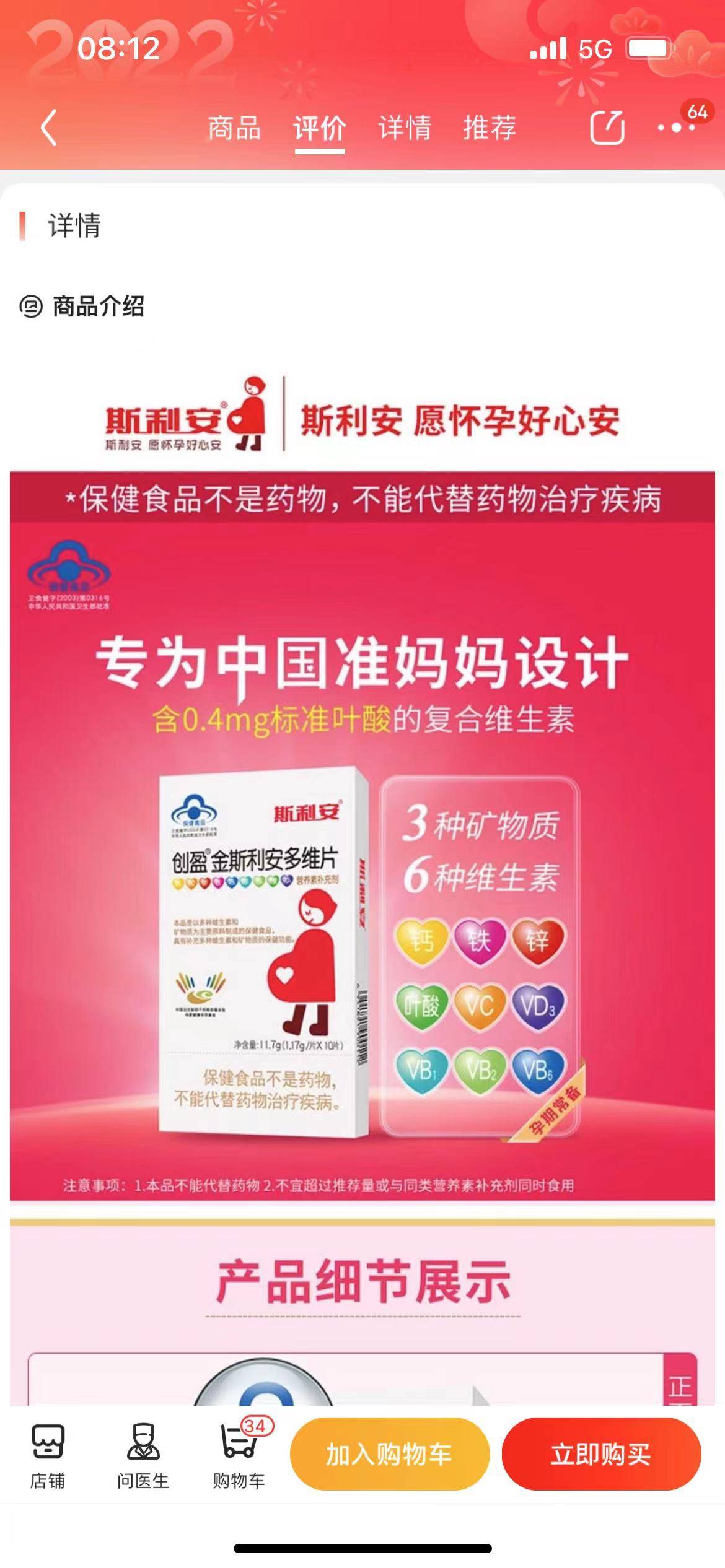725x1568 pixels.
Task: Open the three-dot more menu
Action: (675, 128)
